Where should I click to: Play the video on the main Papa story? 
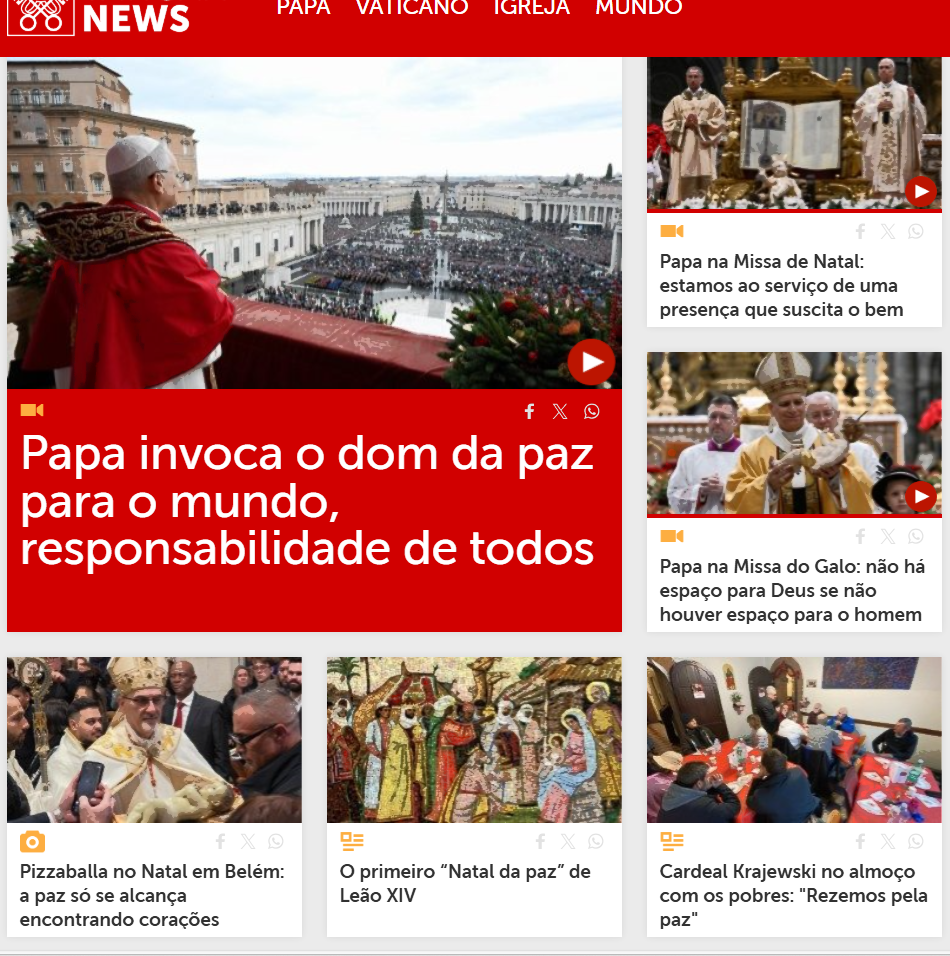point(591,362)
